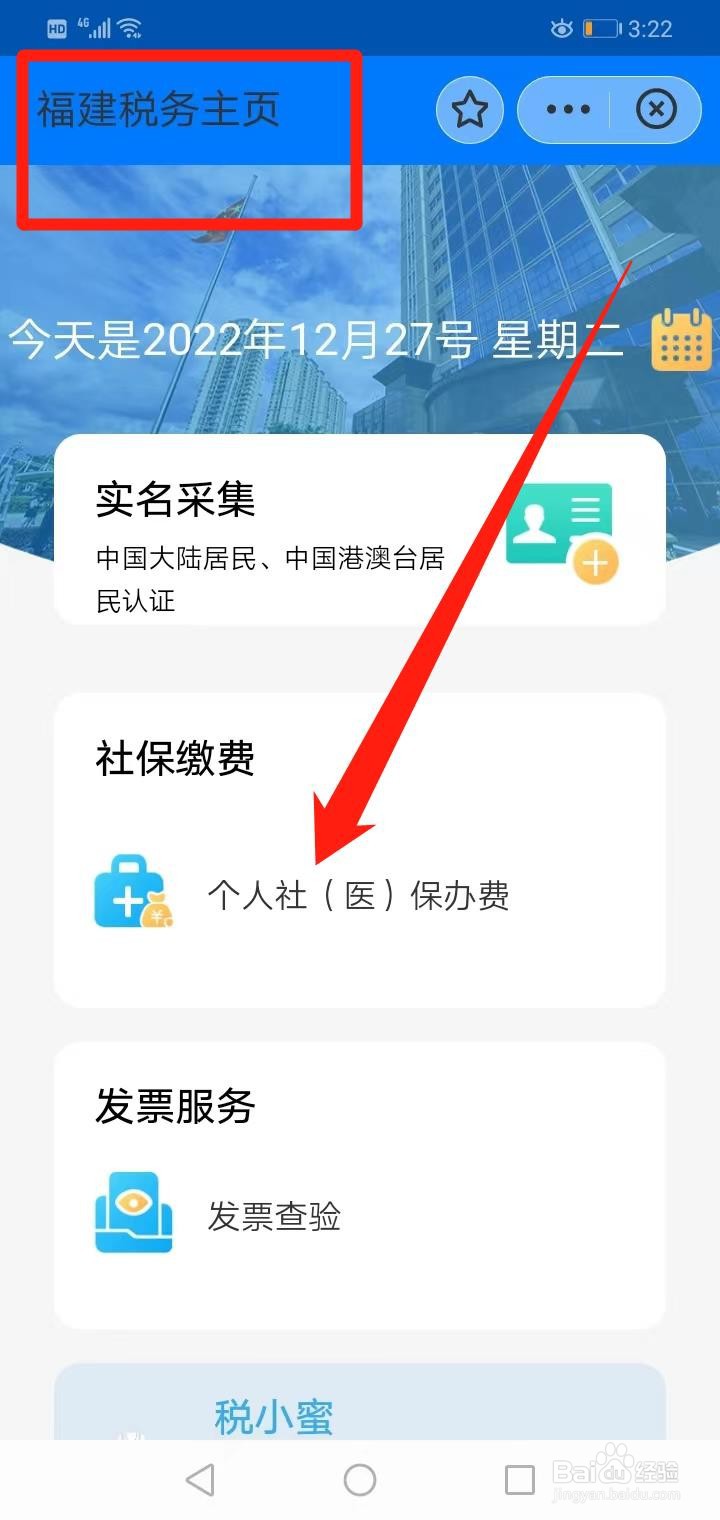This screenshot has width=720, height=1520.
Task: Tap the 发票服务 heading
Action: [176, 1106]
